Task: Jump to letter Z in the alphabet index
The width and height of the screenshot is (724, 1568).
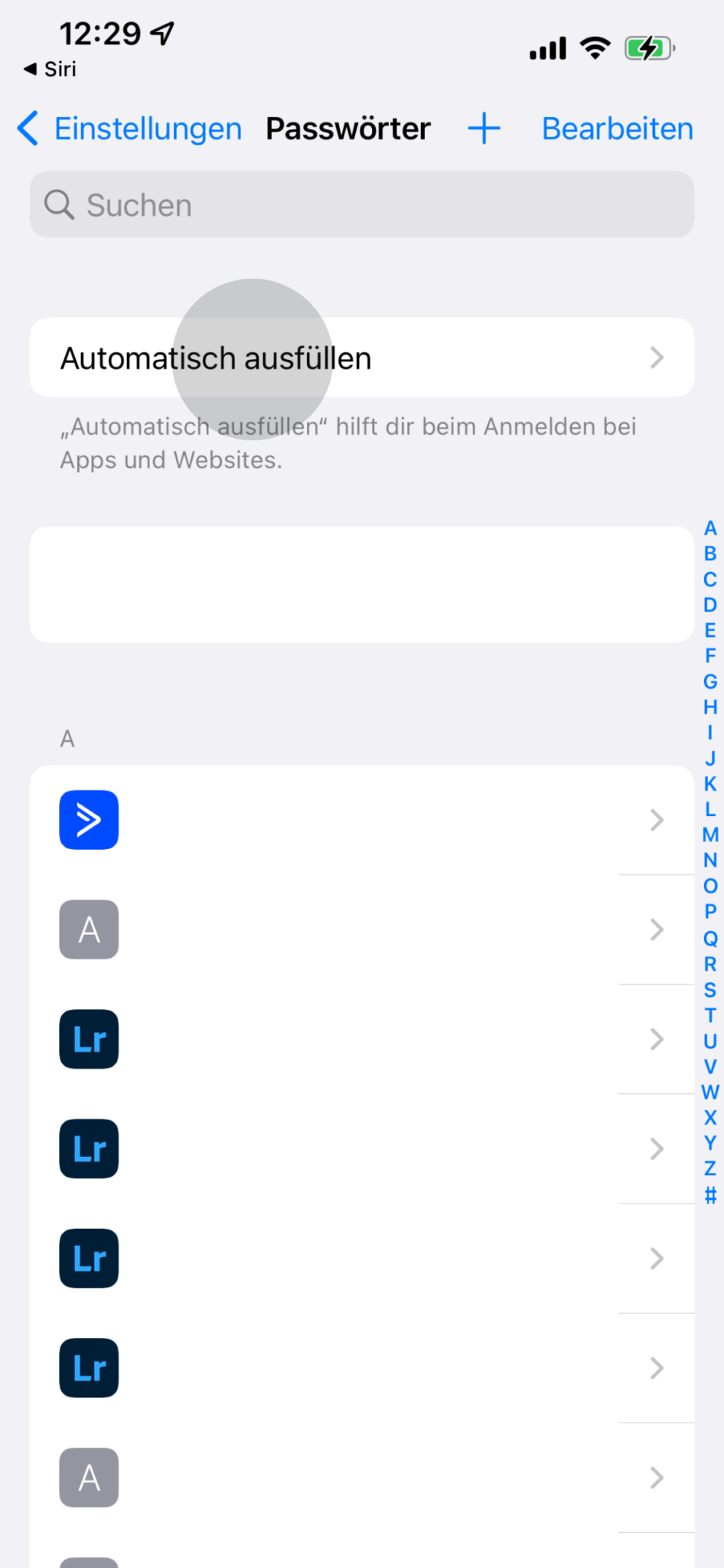Action: pyautogui.click(x=709, y=1168)
